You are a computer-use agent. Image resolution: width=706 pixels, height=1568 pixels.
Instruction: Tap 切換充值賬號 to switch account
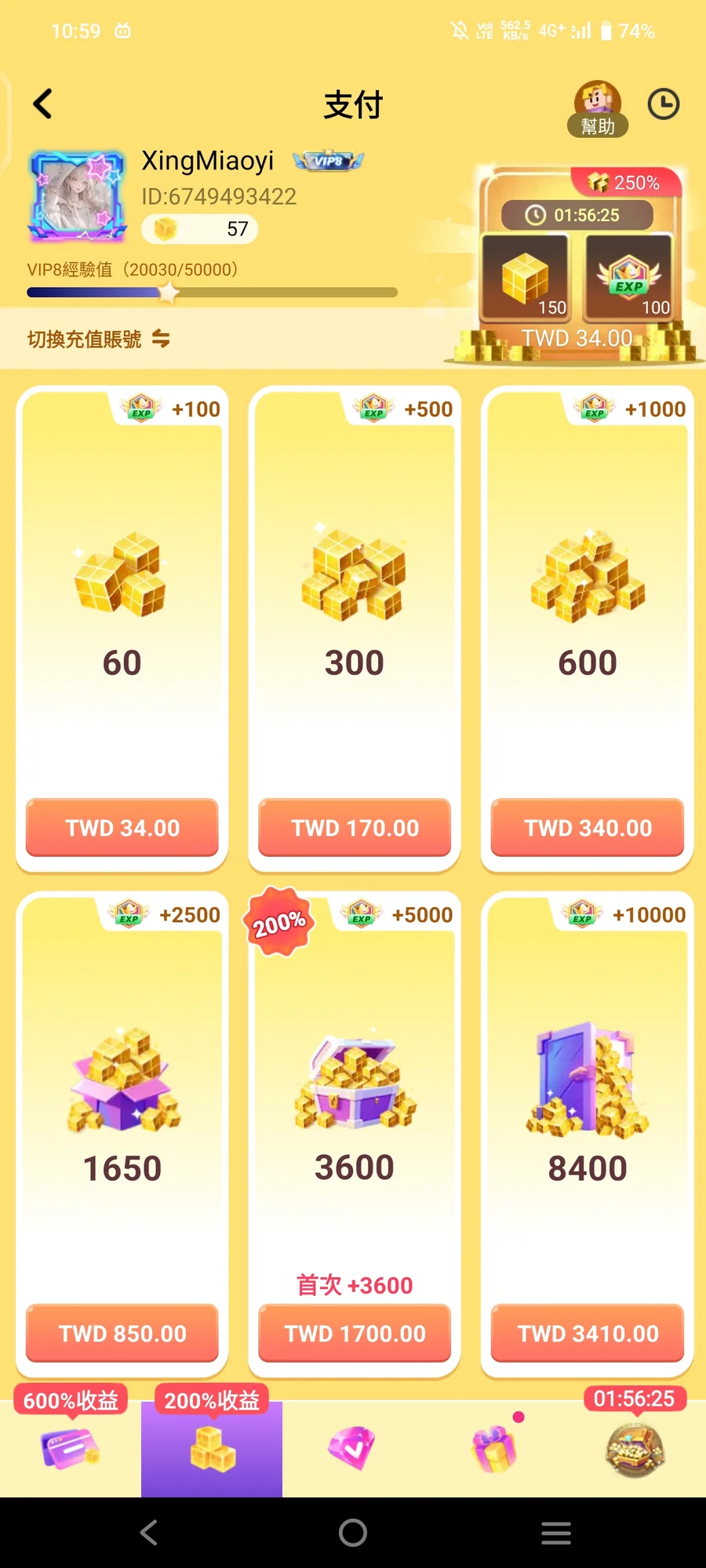99,339
